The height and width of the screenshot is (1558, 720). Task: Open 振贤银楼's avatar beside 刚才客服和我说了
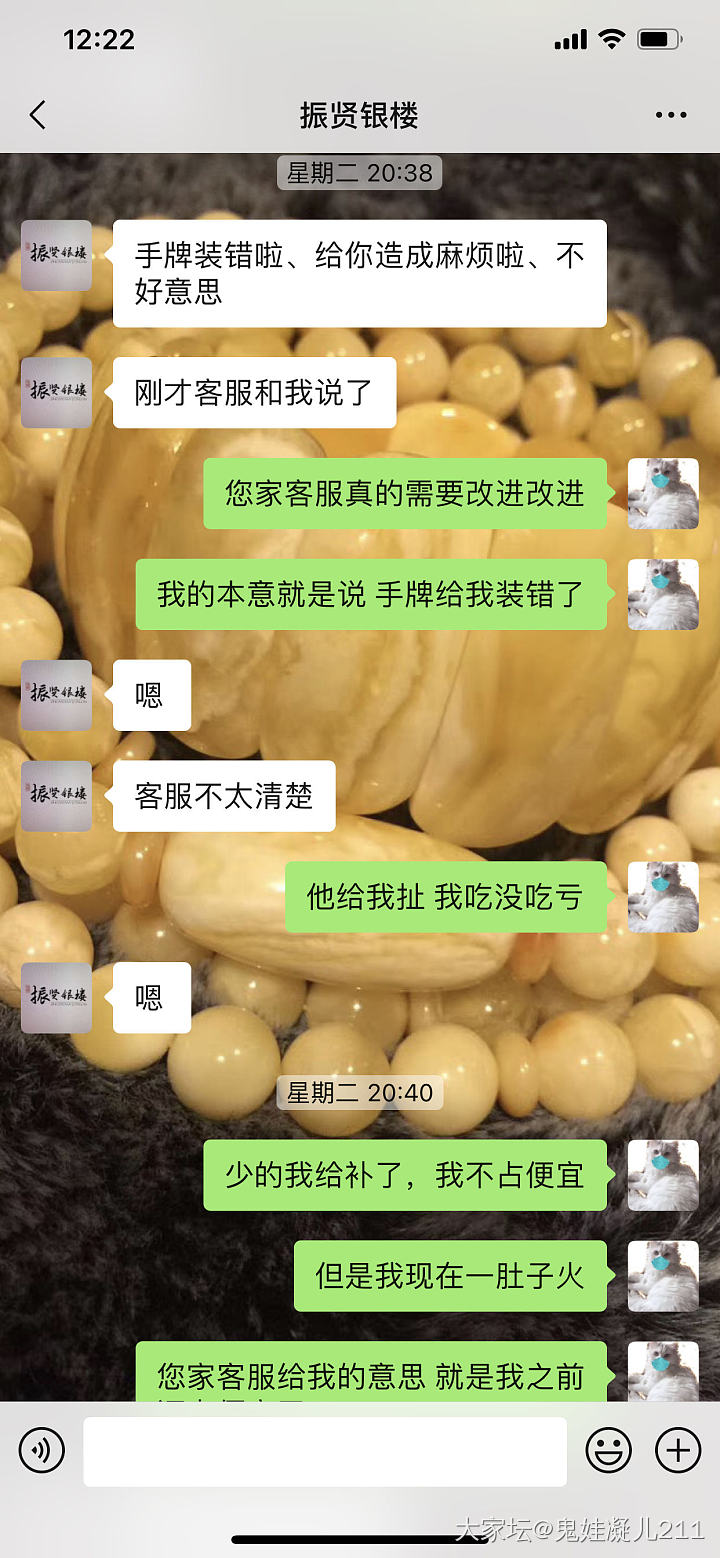56,393
